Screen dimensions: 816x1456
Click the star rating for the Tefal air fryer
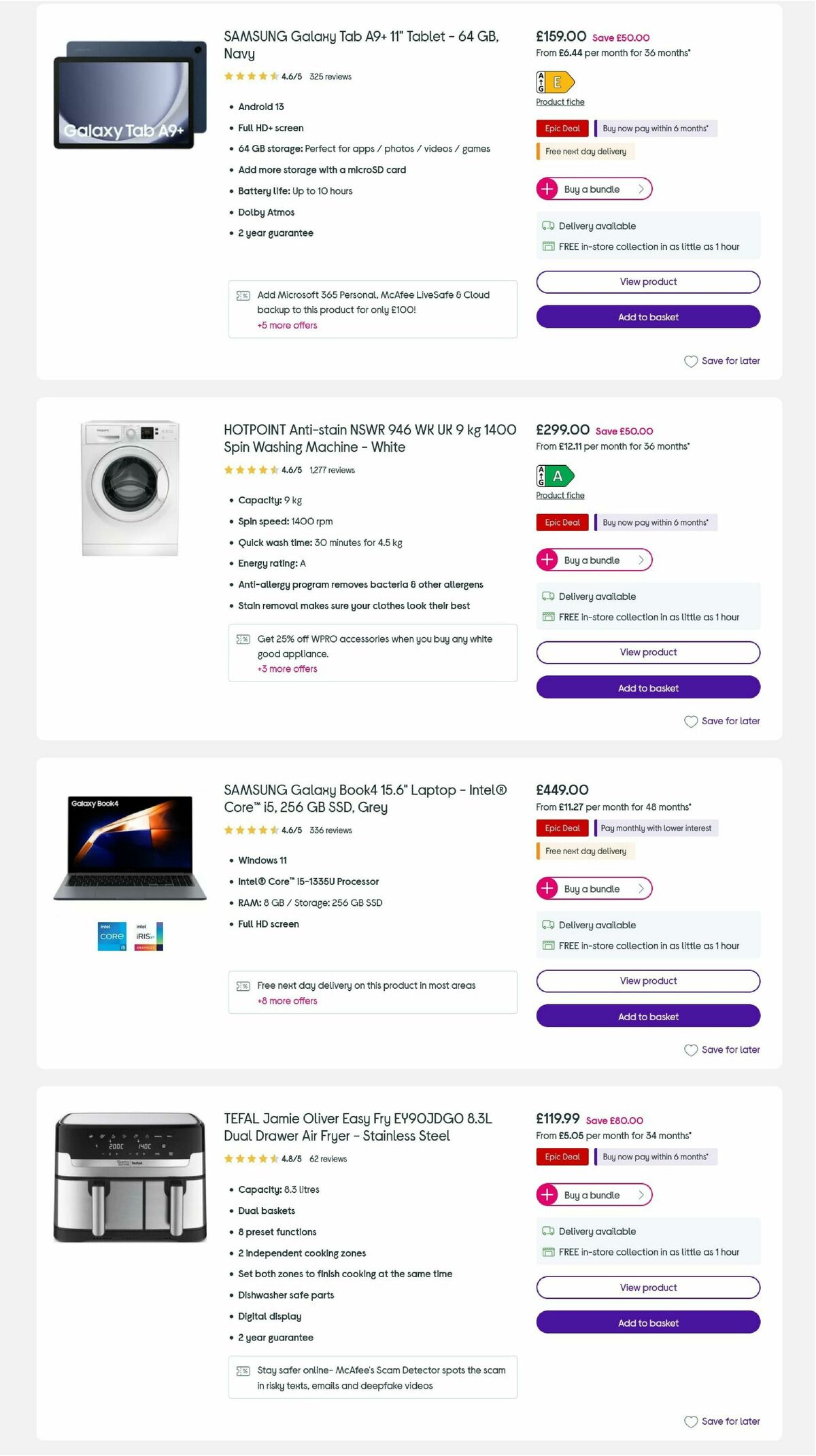[250, 1159]
